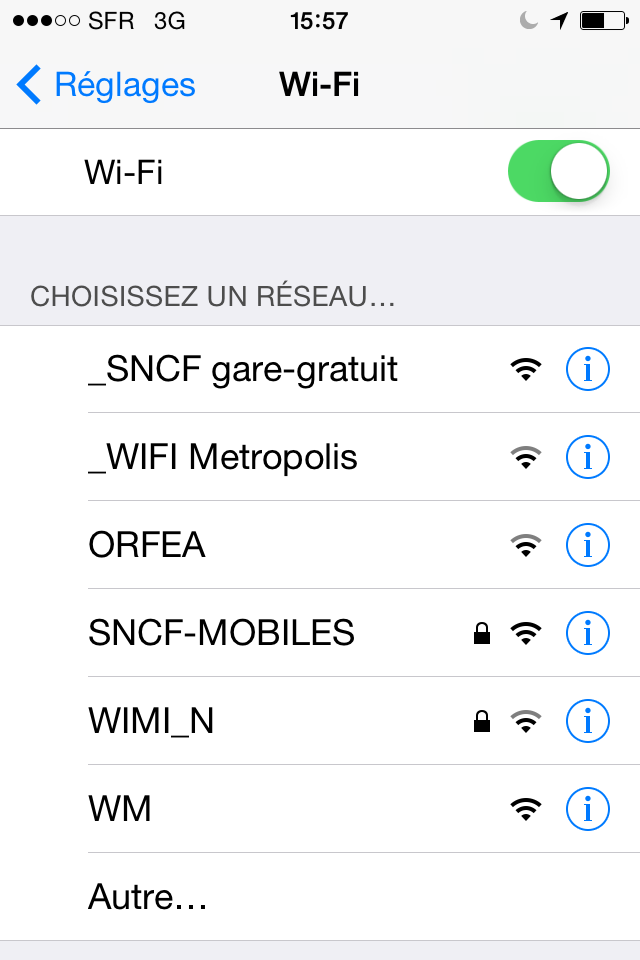The image size is (640, 960).
Task: Choose the WM network
Action: [x=120, y=808]
